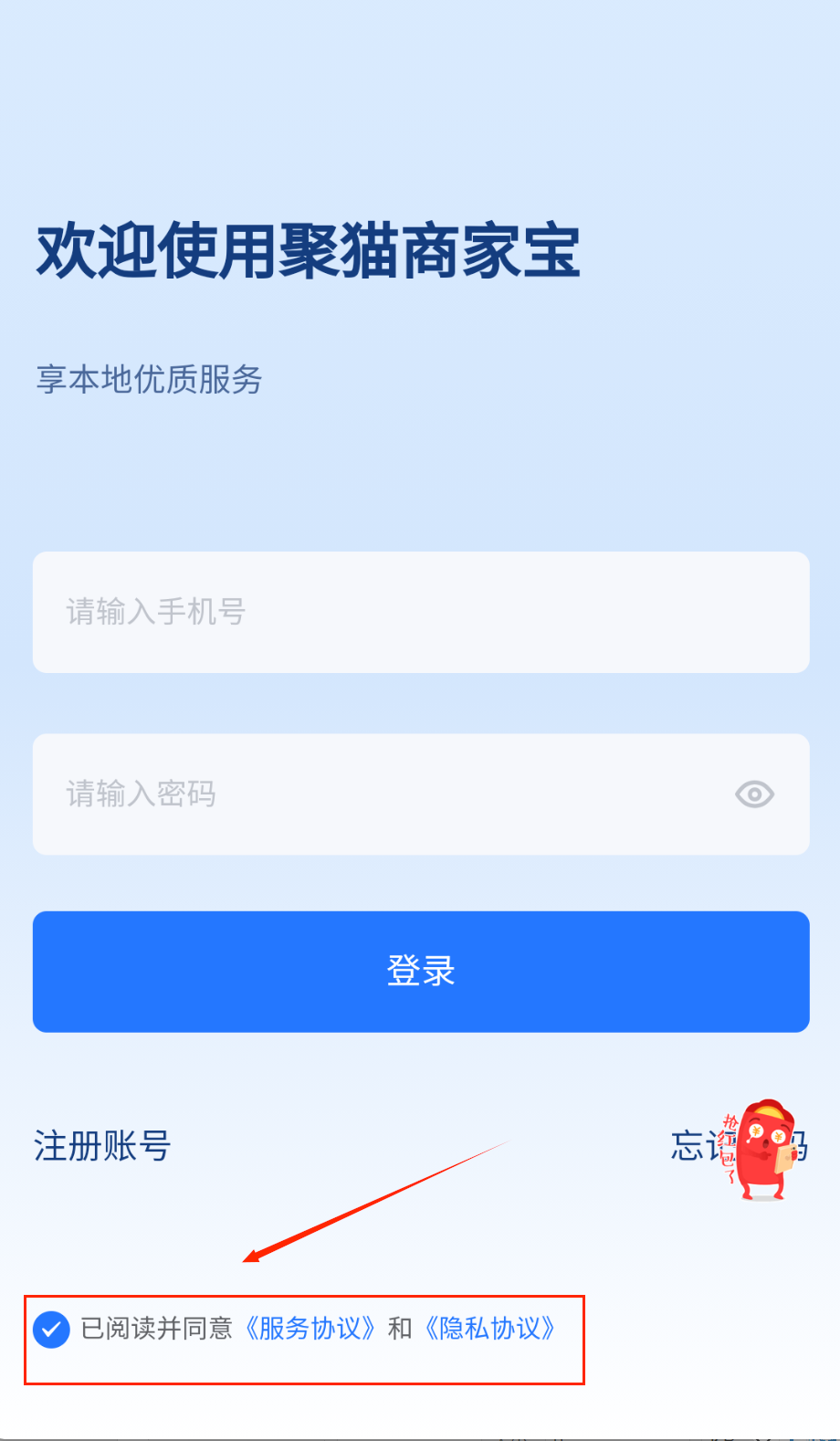Open the 《隐私协议》 link
The image size is (840, 1441).
tap(490, 1329)
